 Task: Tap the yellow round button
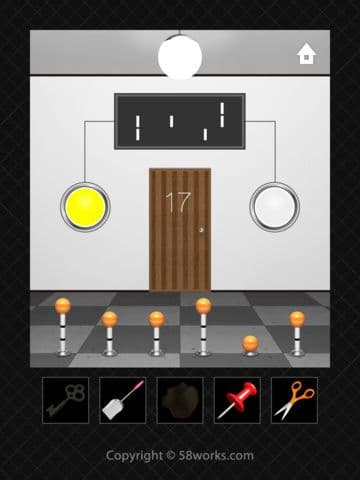[x=85, y=207]
